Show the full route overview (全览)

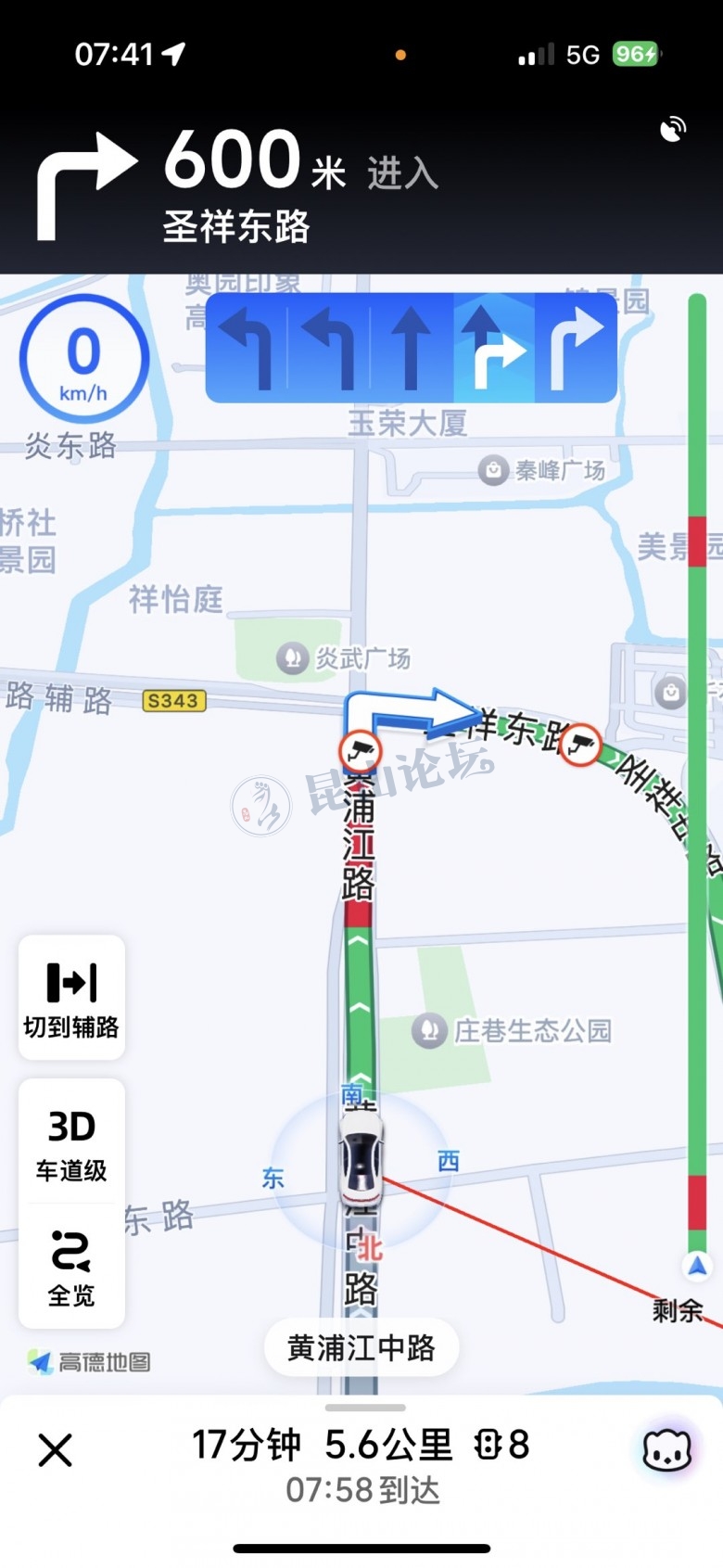click(x=71, y=1268)
